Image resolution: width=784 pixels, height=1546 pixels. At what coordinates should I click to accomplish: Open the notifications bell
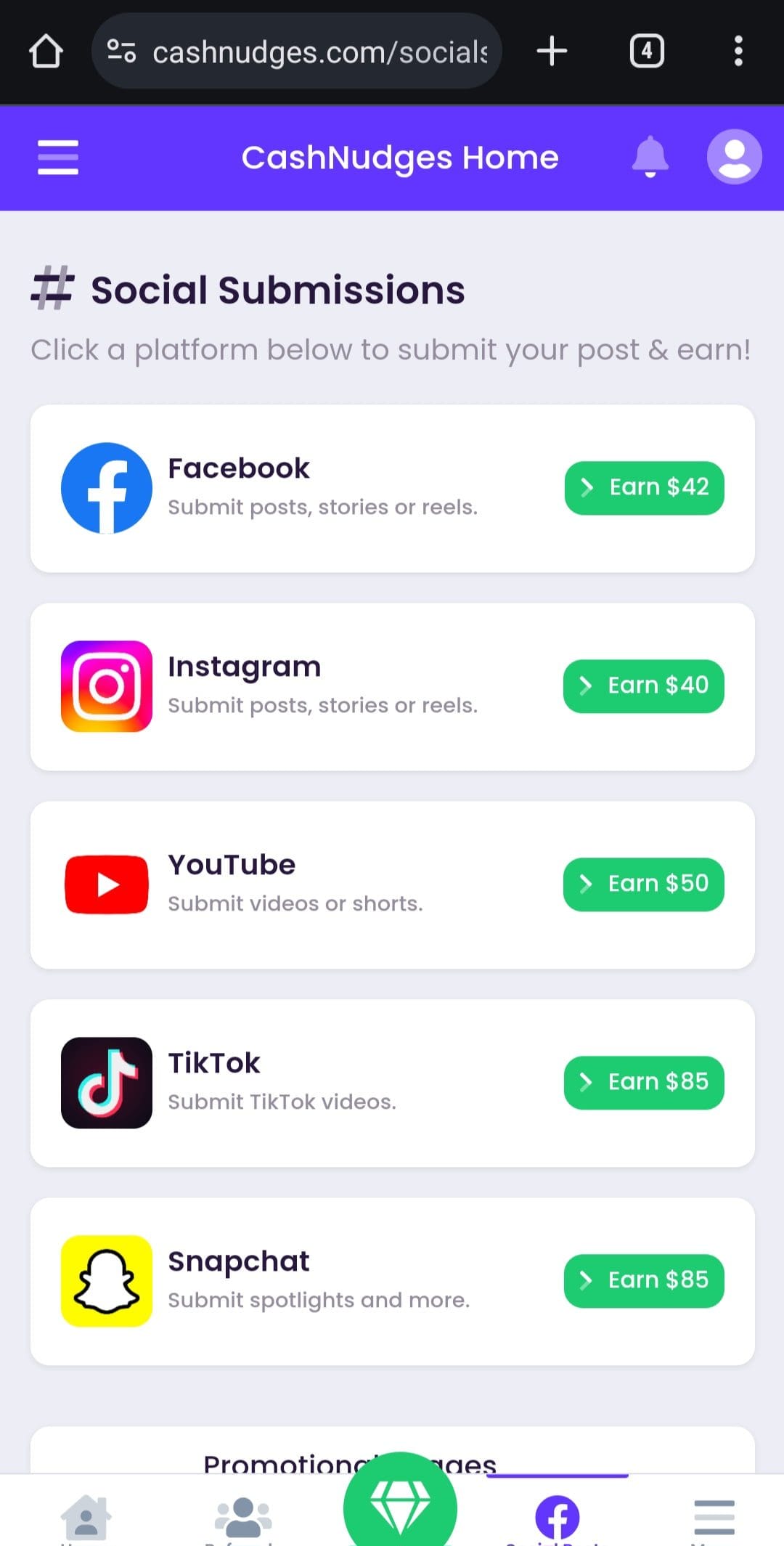[x=650, y=156]
